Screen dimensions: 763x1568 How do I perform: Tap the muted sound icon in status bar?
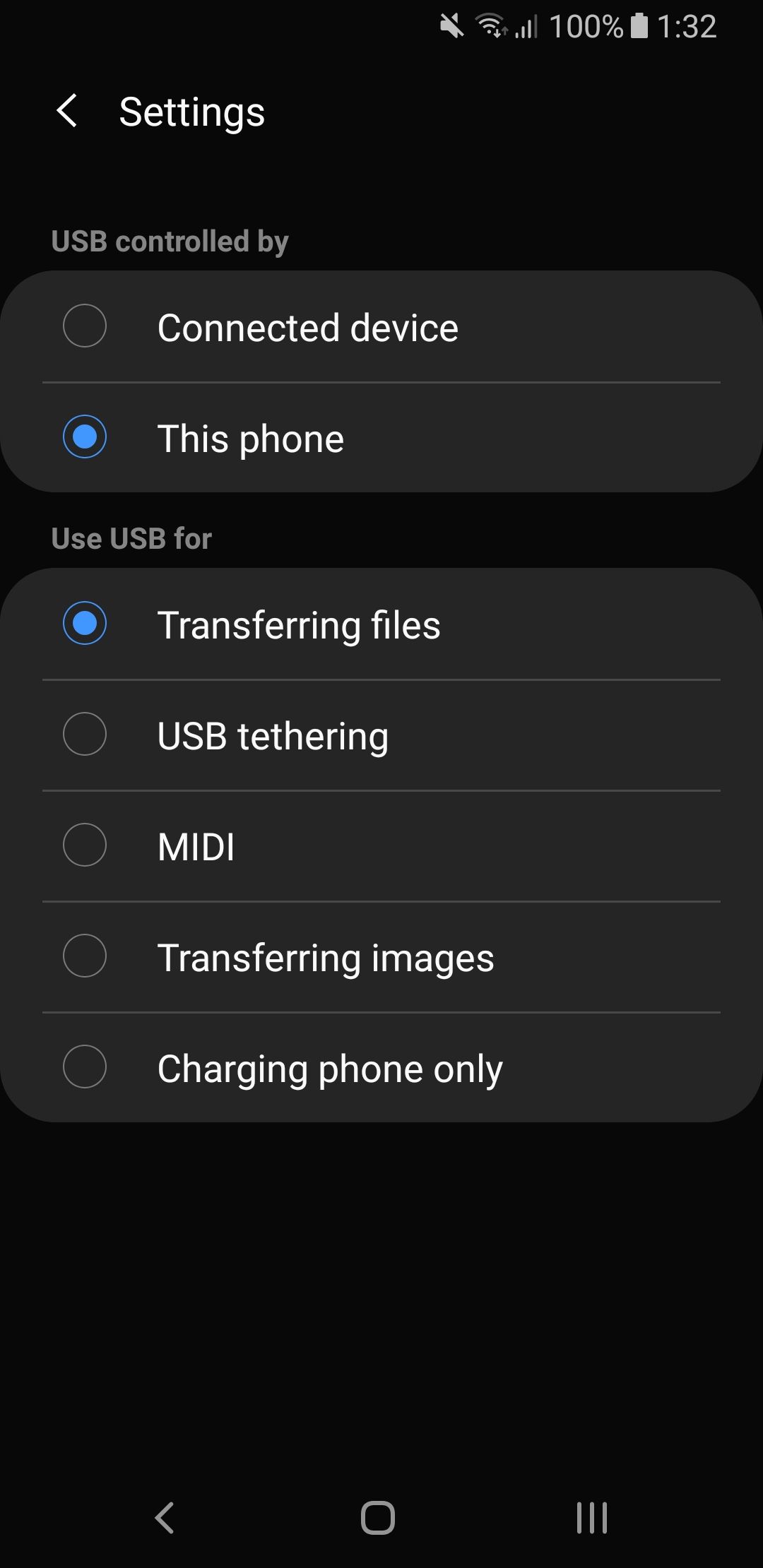(451, 25)
